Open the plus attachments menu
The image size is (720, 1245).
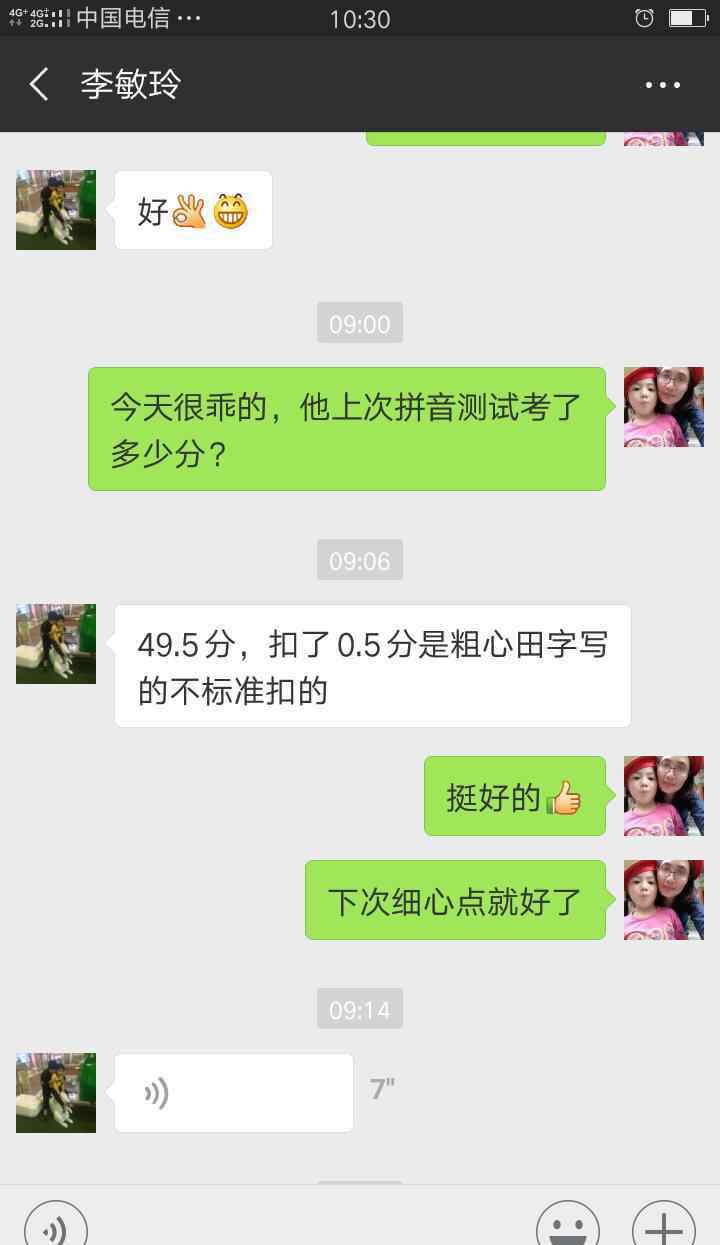point(663,1225)
